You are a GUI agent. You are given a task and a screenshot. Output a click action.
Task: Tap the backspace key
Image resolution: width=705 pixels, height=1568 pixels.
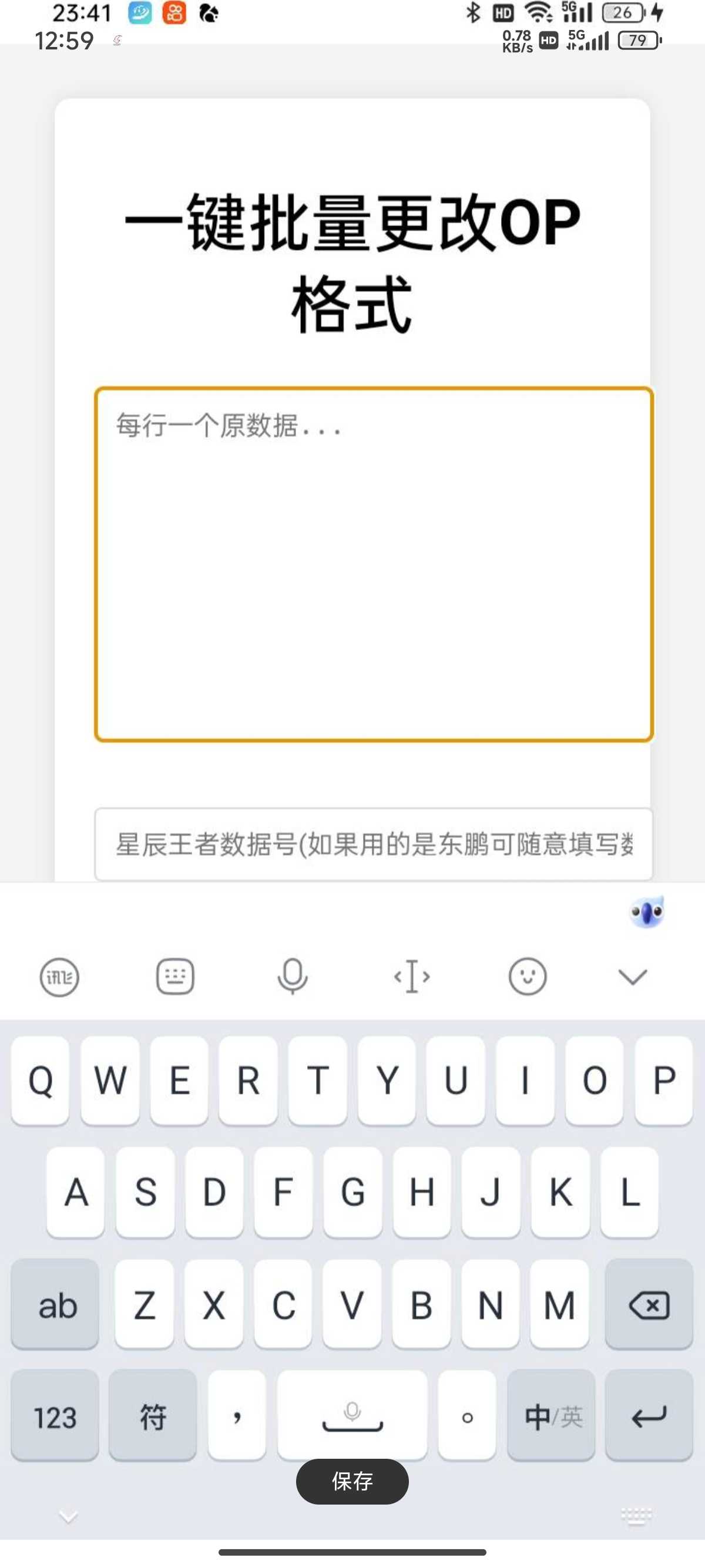tap(649, 1305)
